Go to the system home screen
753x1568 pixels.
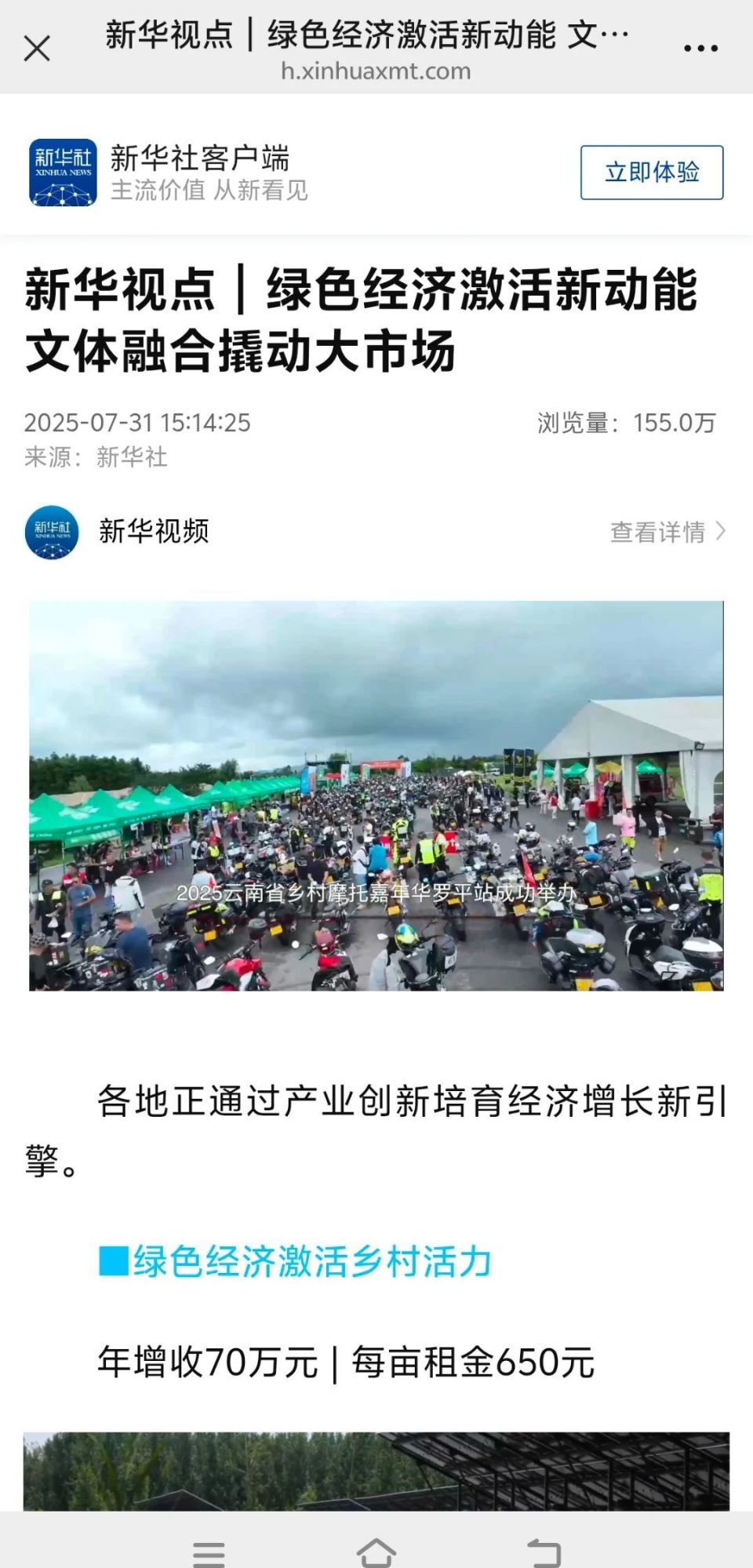(376, 1550)
